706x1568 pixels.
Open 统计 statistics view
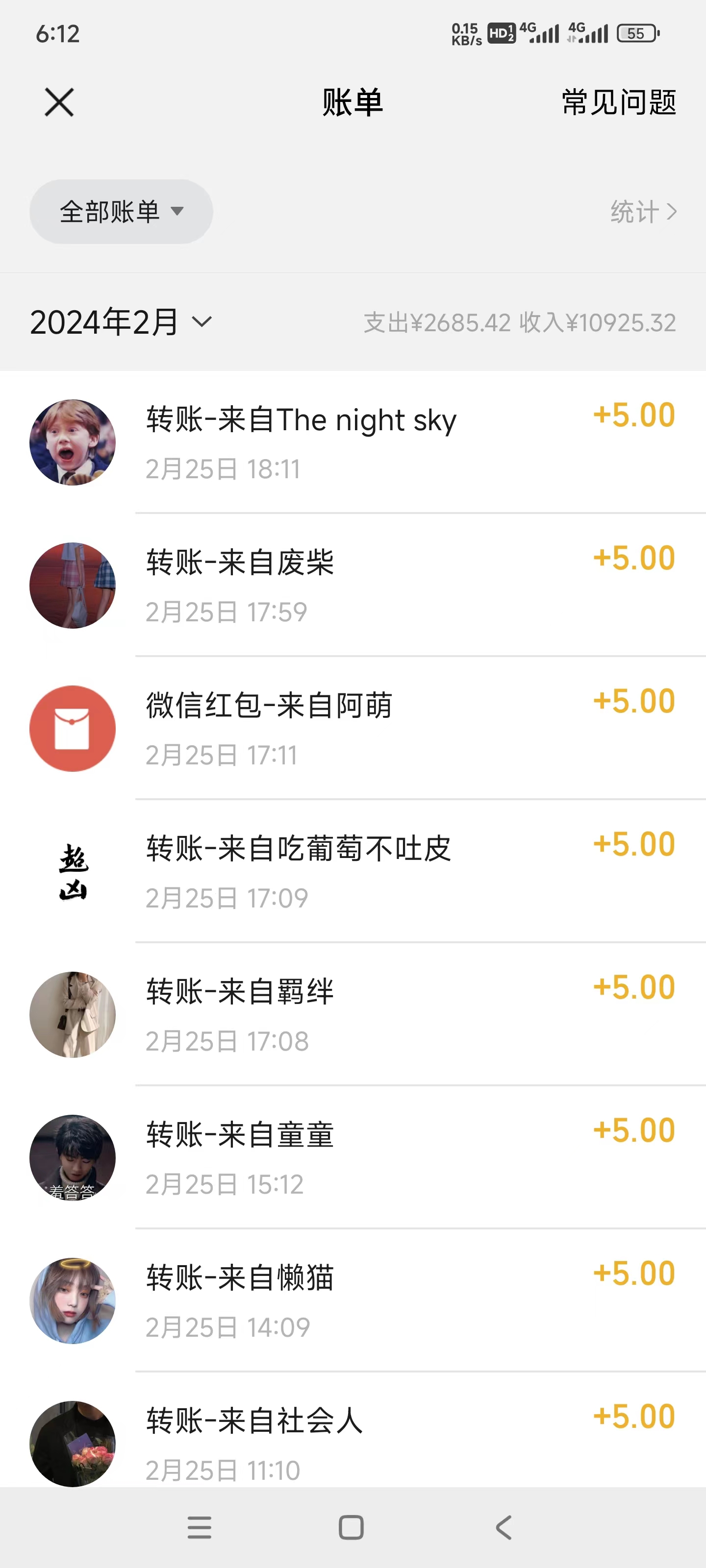[643, 212]
